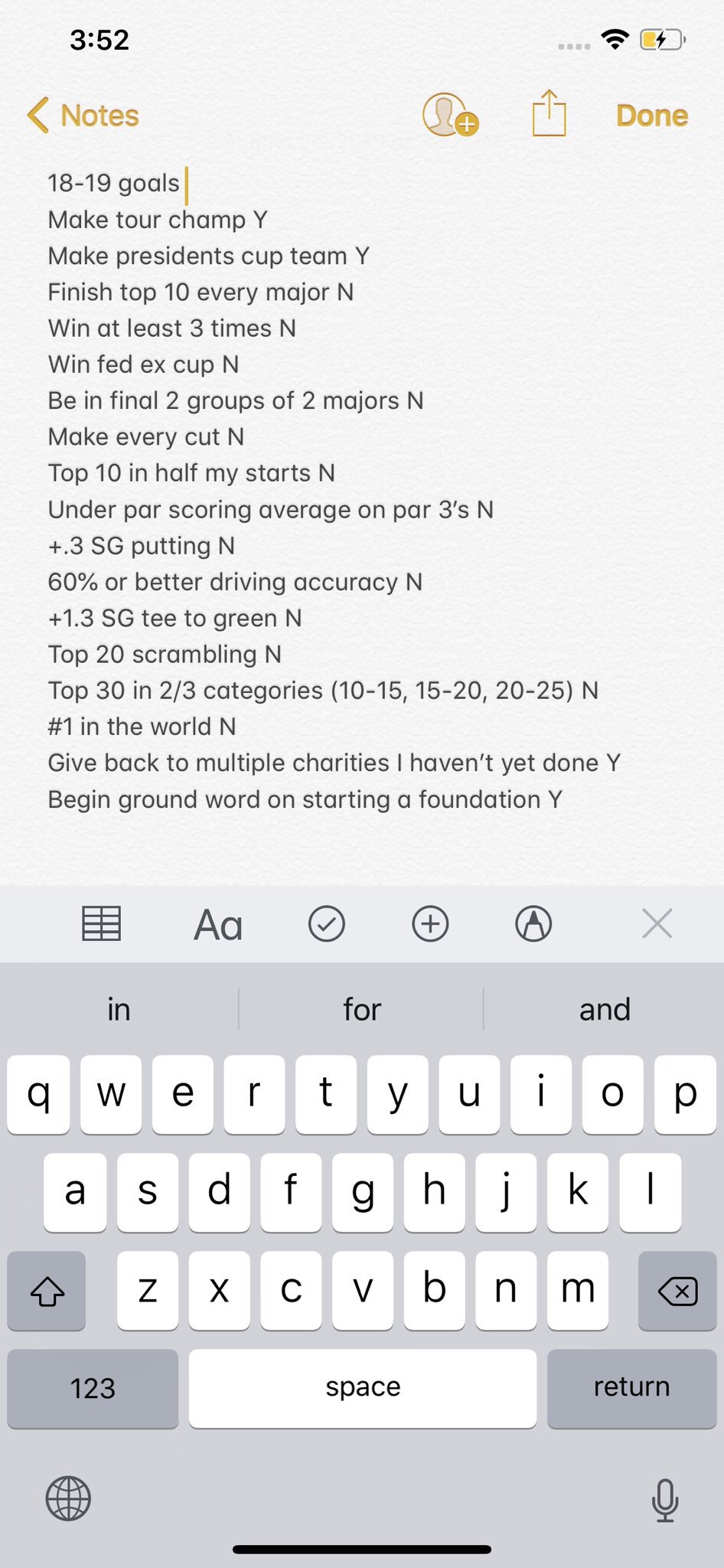Screen dimensions: 724x1568
Task: Tap Done to finish editing
Action: coord(652,116)
